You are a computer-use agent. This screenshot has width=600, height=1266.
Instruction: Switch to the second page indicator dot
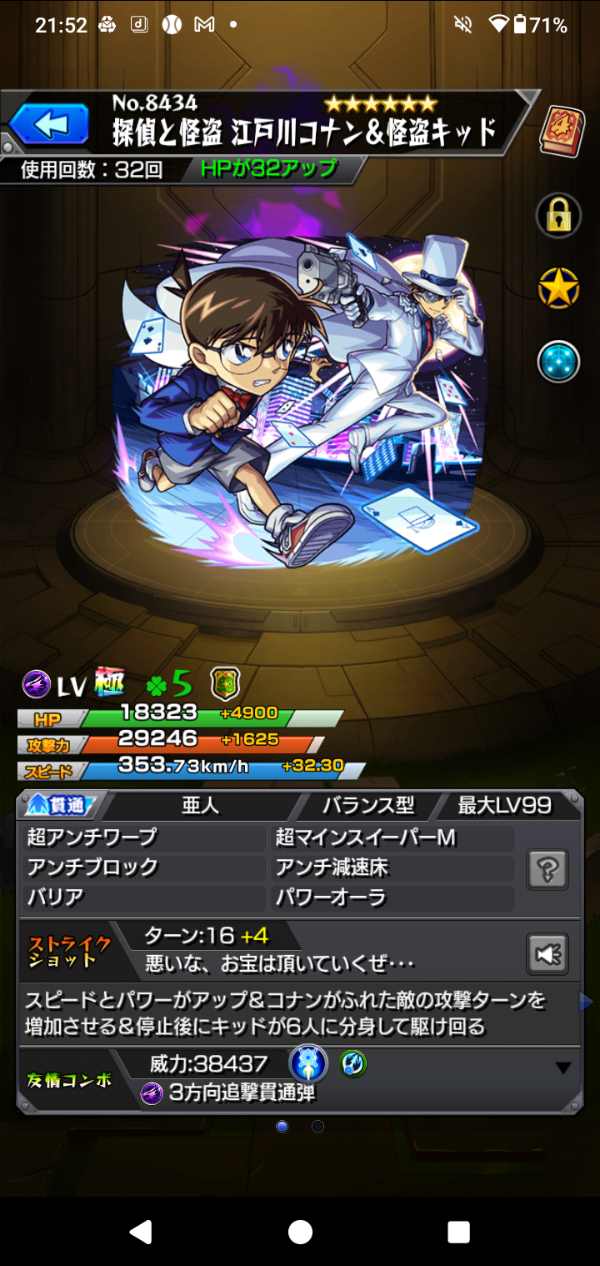(318, 1126)
